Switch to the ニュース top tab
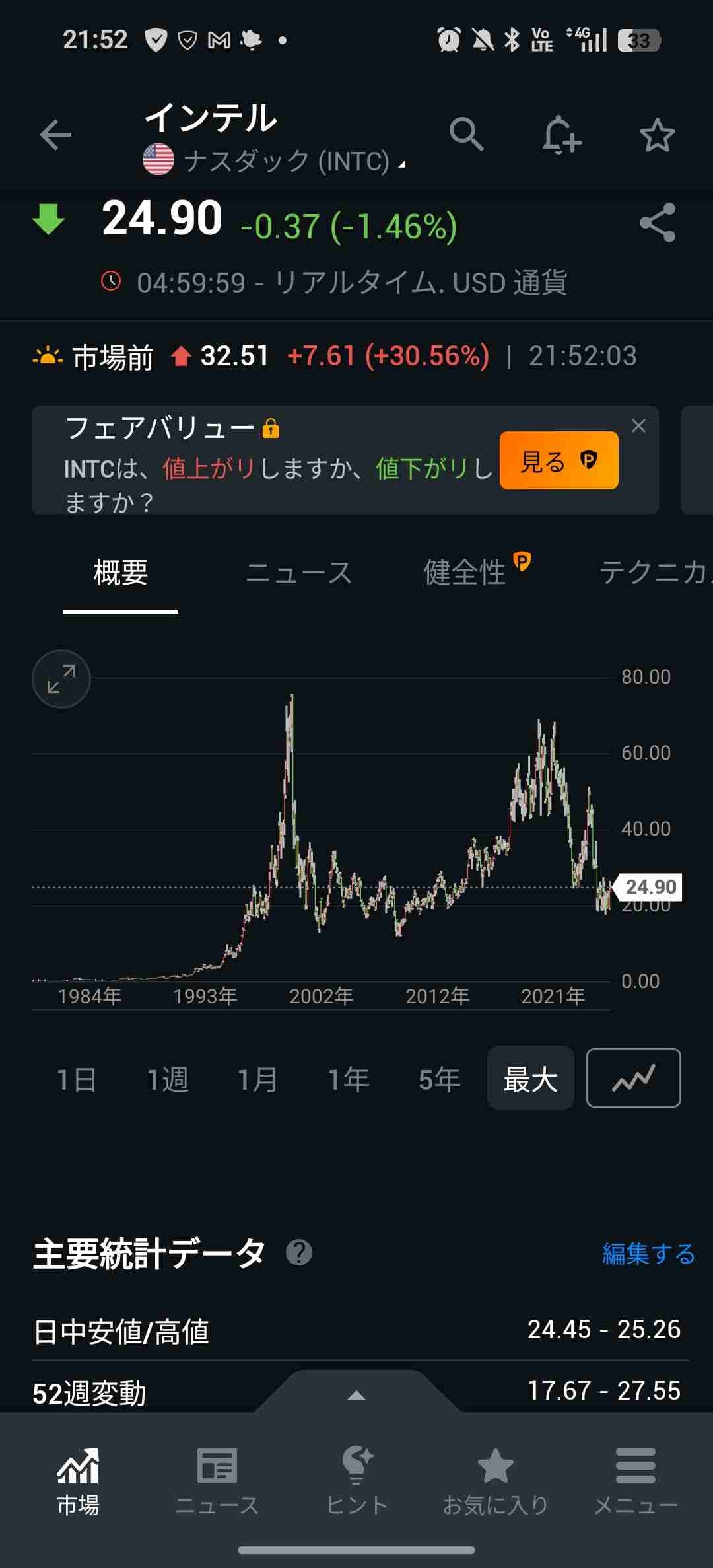Screen dimensions: 713x1568 pos(299,573)
